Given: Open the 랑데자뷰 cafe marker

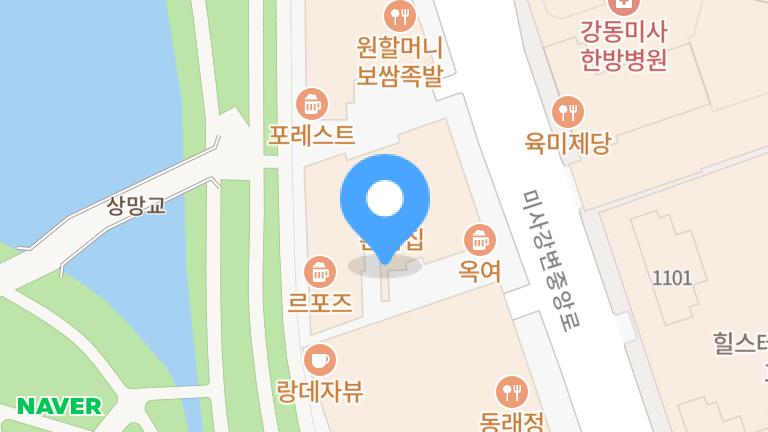Looking at the screenshot, I should (319, 359).
